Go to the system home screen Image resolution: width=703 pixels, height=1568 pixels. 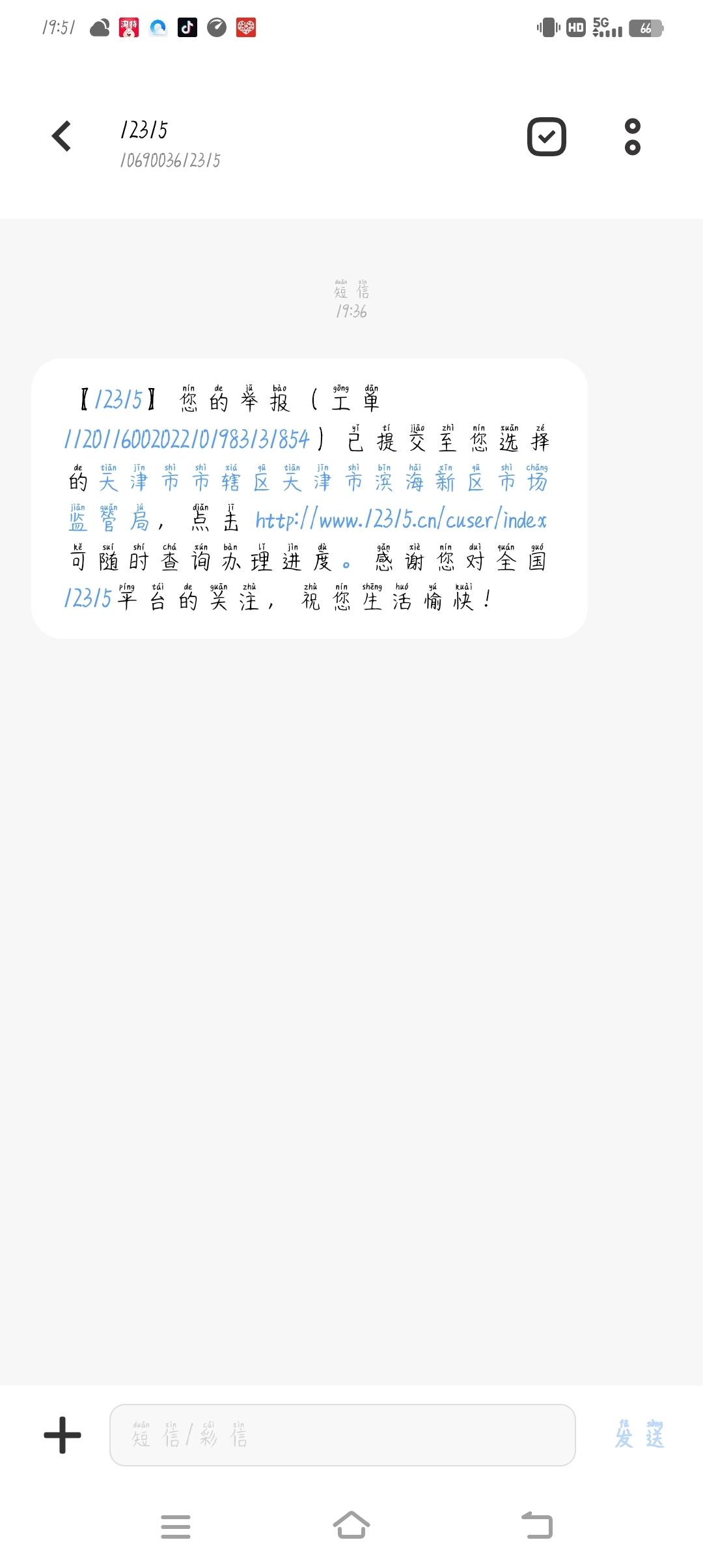coord(351,1525)
